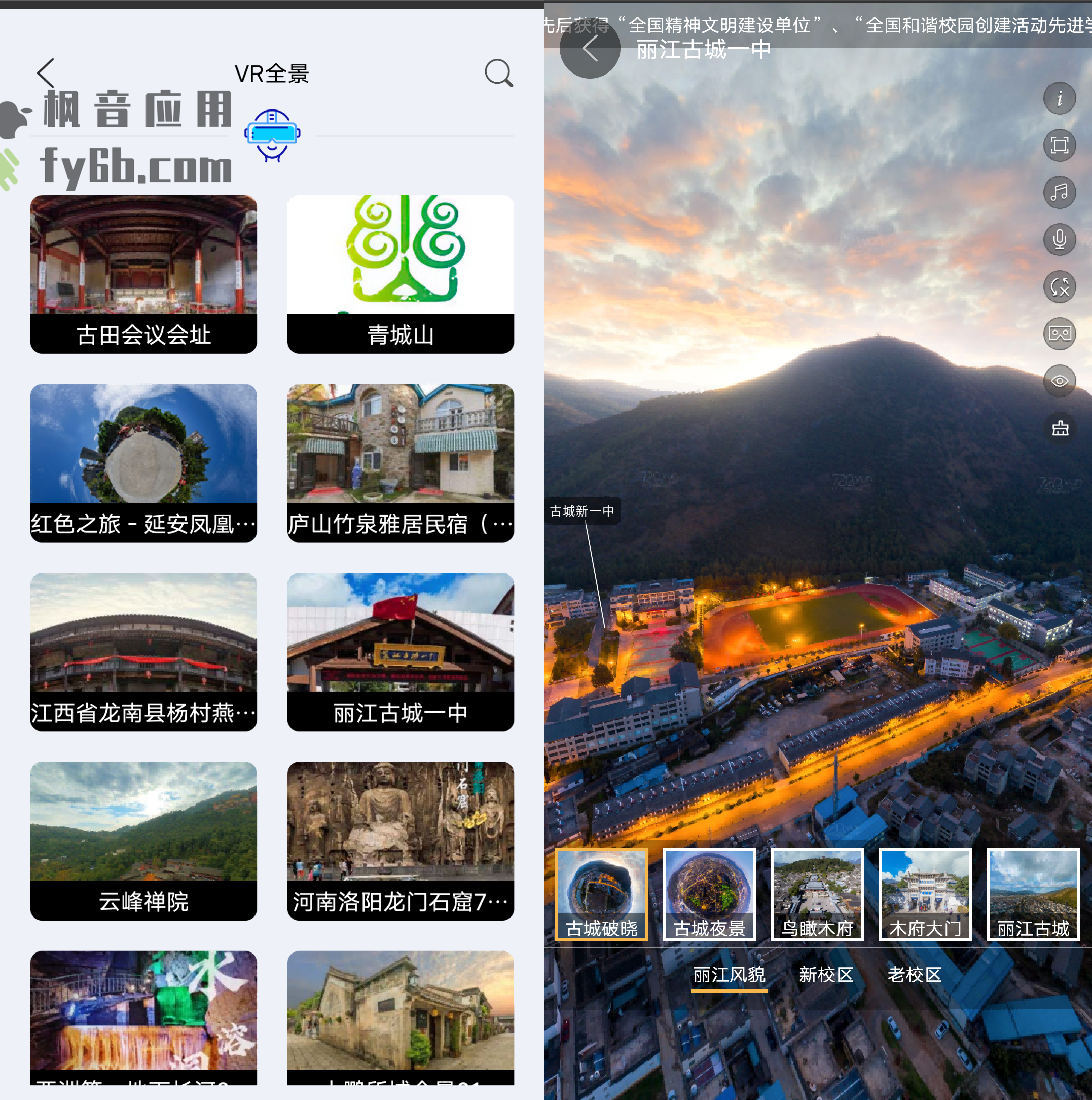The image size is (1092, 1100).
Task: Enter fullscreen panorama view
Action: [1059, 145]
